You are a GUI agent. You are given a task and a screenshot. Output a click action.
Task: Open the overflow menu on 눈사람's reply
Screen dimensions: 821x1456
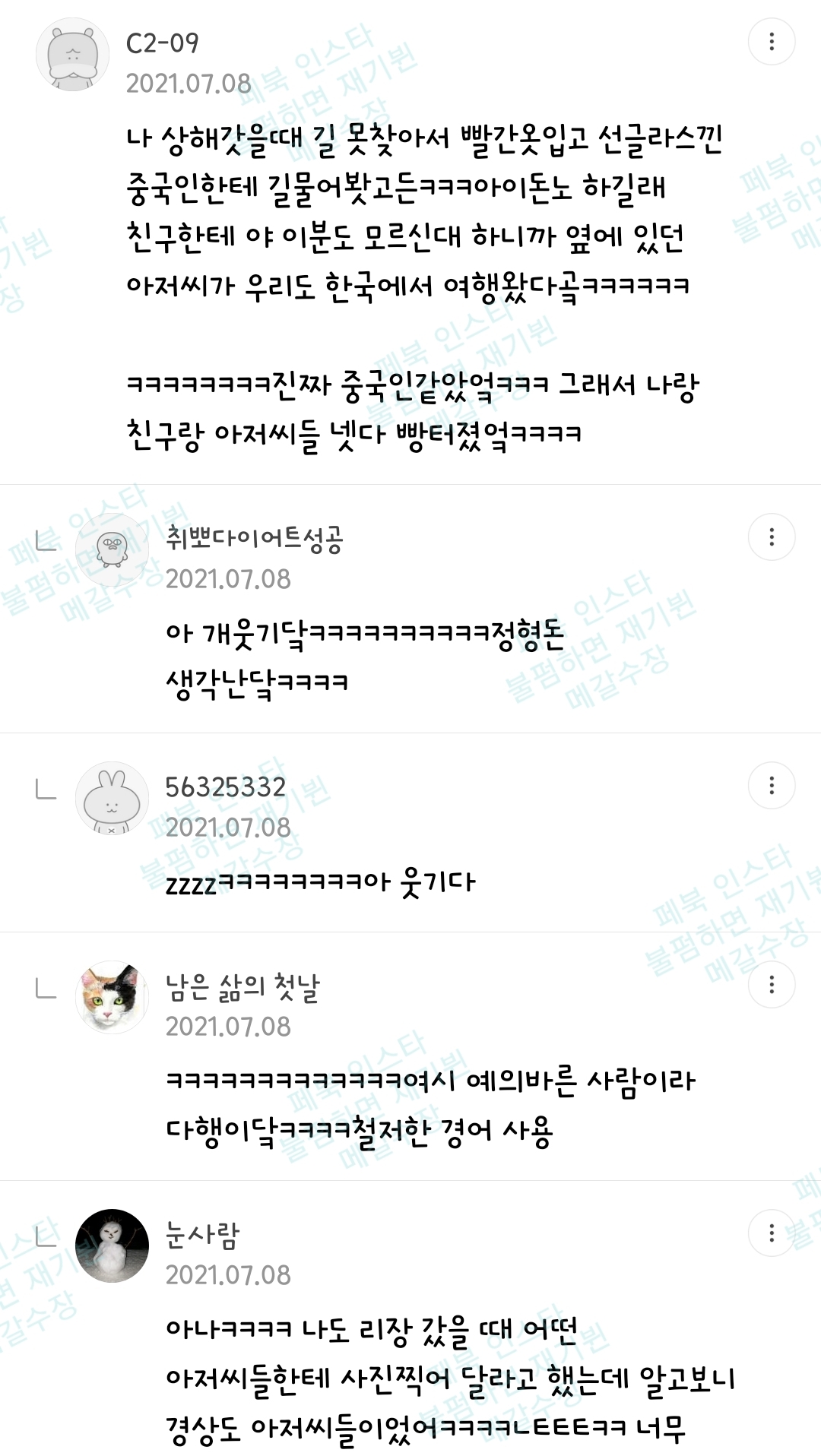(772, 1233)
